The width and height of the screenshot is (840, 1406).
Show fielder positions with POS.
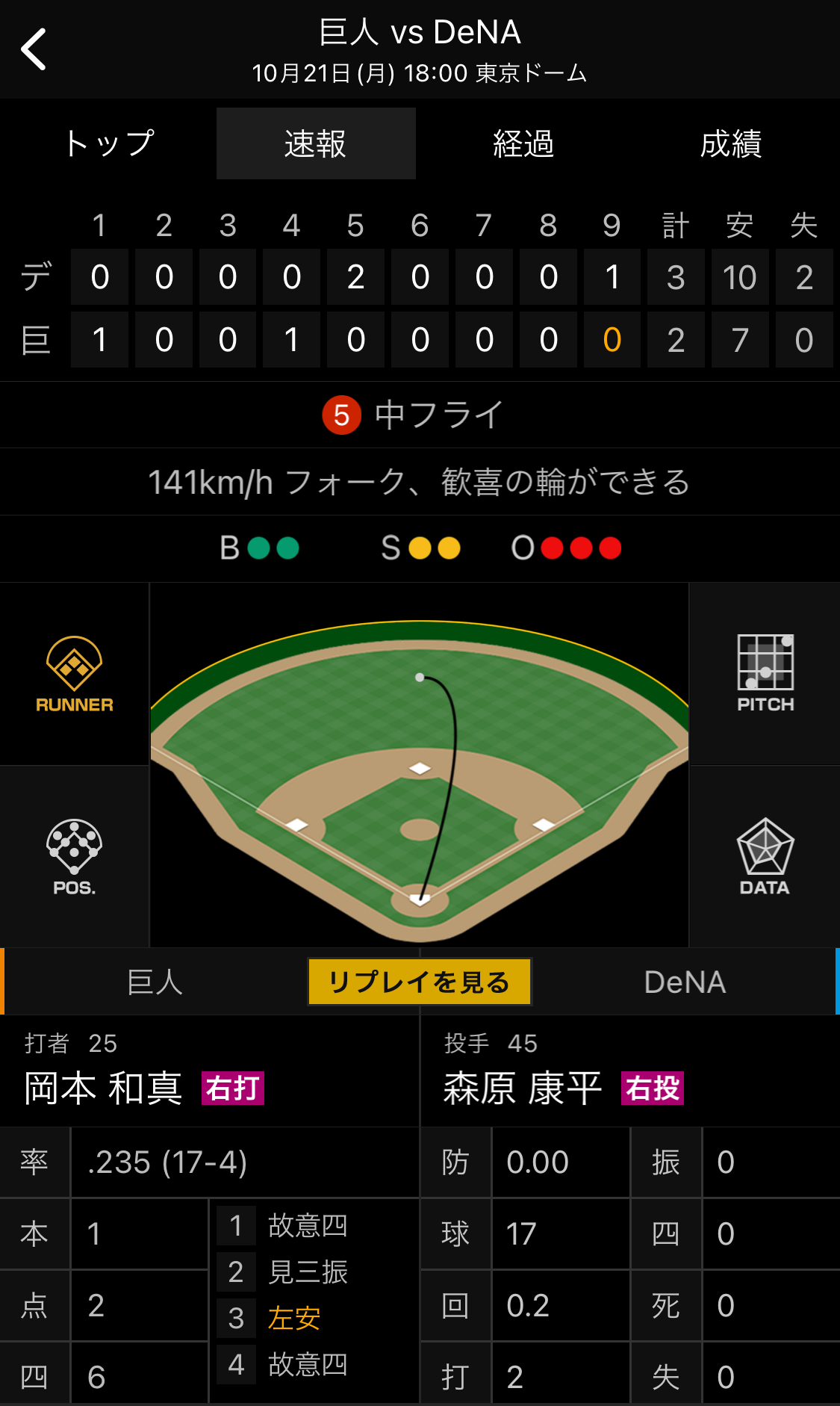pos(75,856)
